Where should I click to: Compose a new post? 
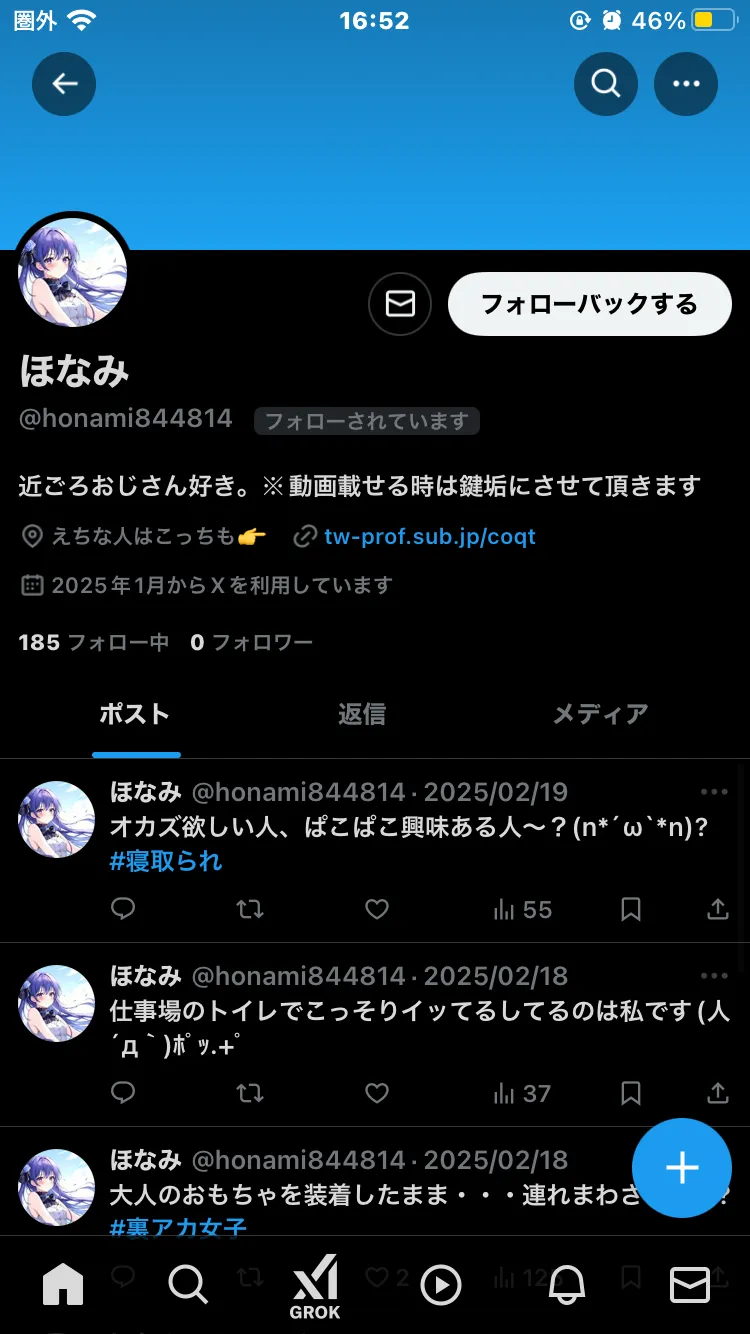(682, 1167)
